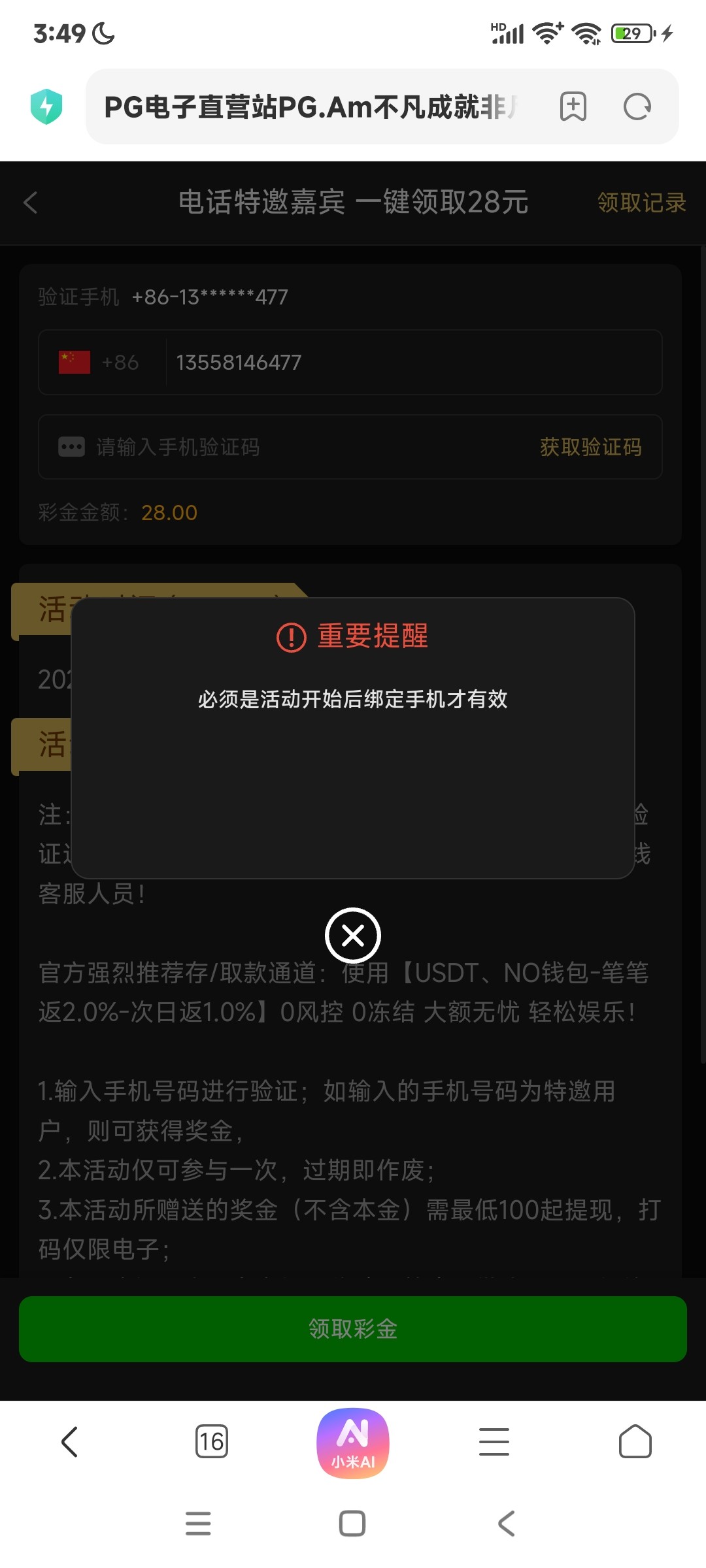The width and height of the screenshot is (706, 1568).
Task: Open the browser tabs view showing 16
Action: (211, 1442)
